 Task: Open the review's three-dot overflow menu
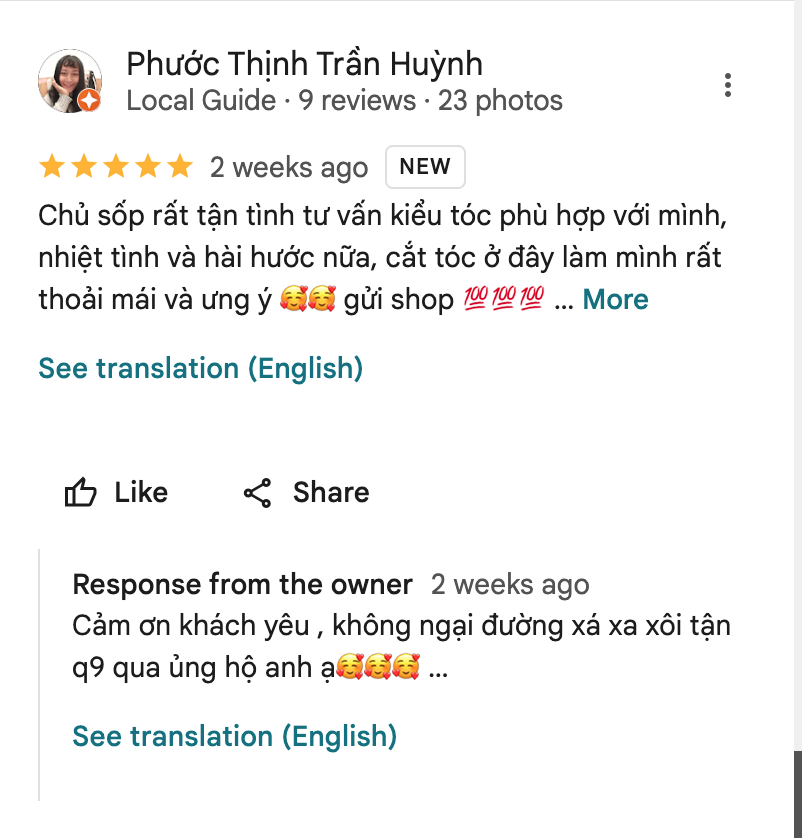point(727,85)
